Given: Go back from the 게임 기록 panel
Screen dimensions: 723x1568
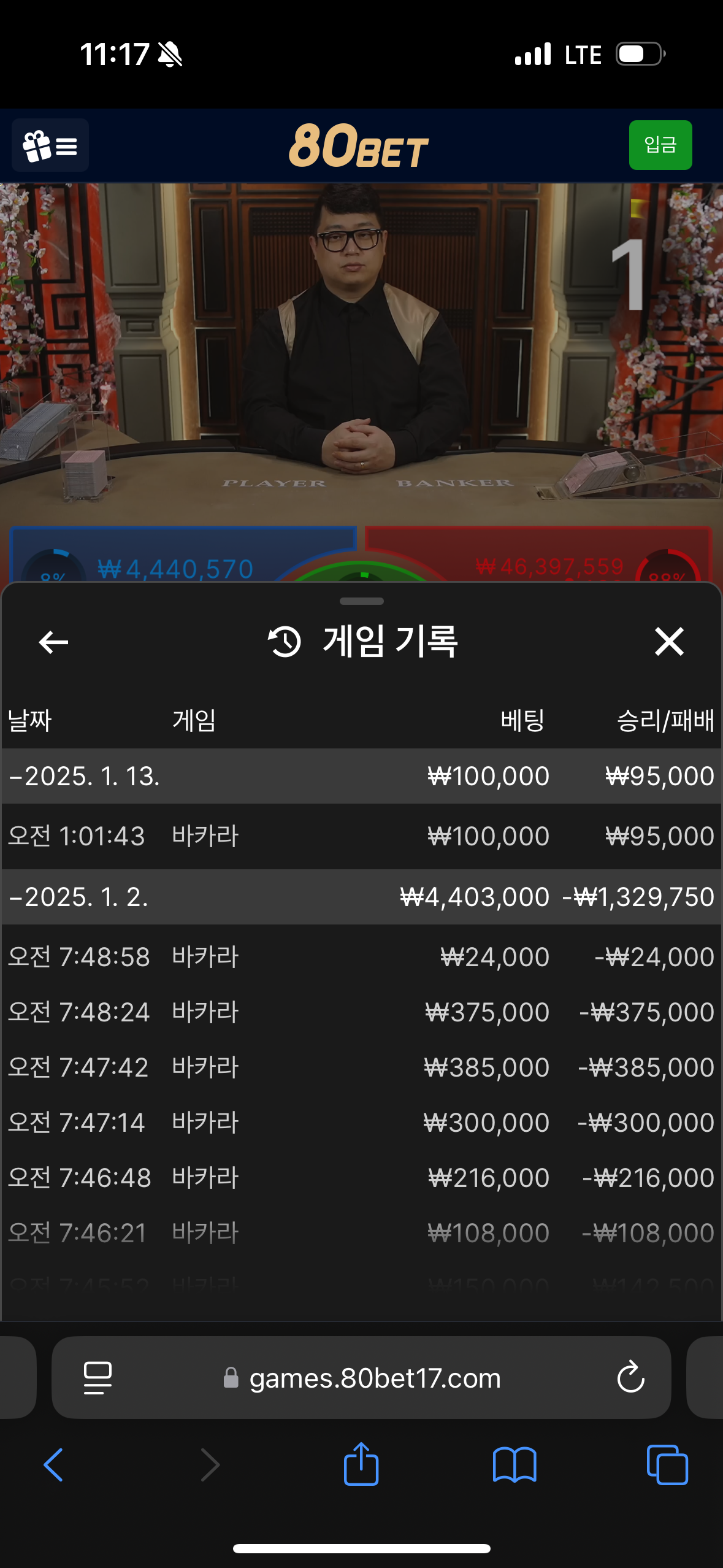Looking at the screenshot, I should (x=53, y=642).
